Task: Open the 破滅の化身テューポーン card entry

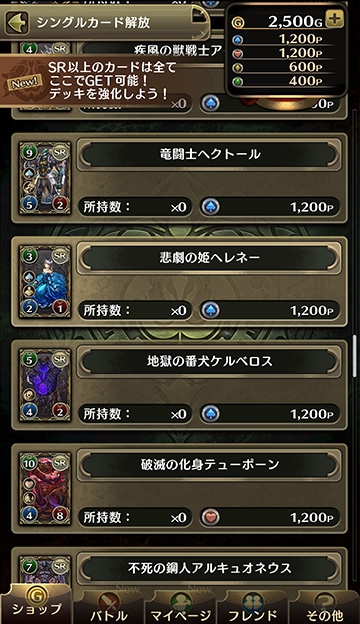Action: point(209,464)
